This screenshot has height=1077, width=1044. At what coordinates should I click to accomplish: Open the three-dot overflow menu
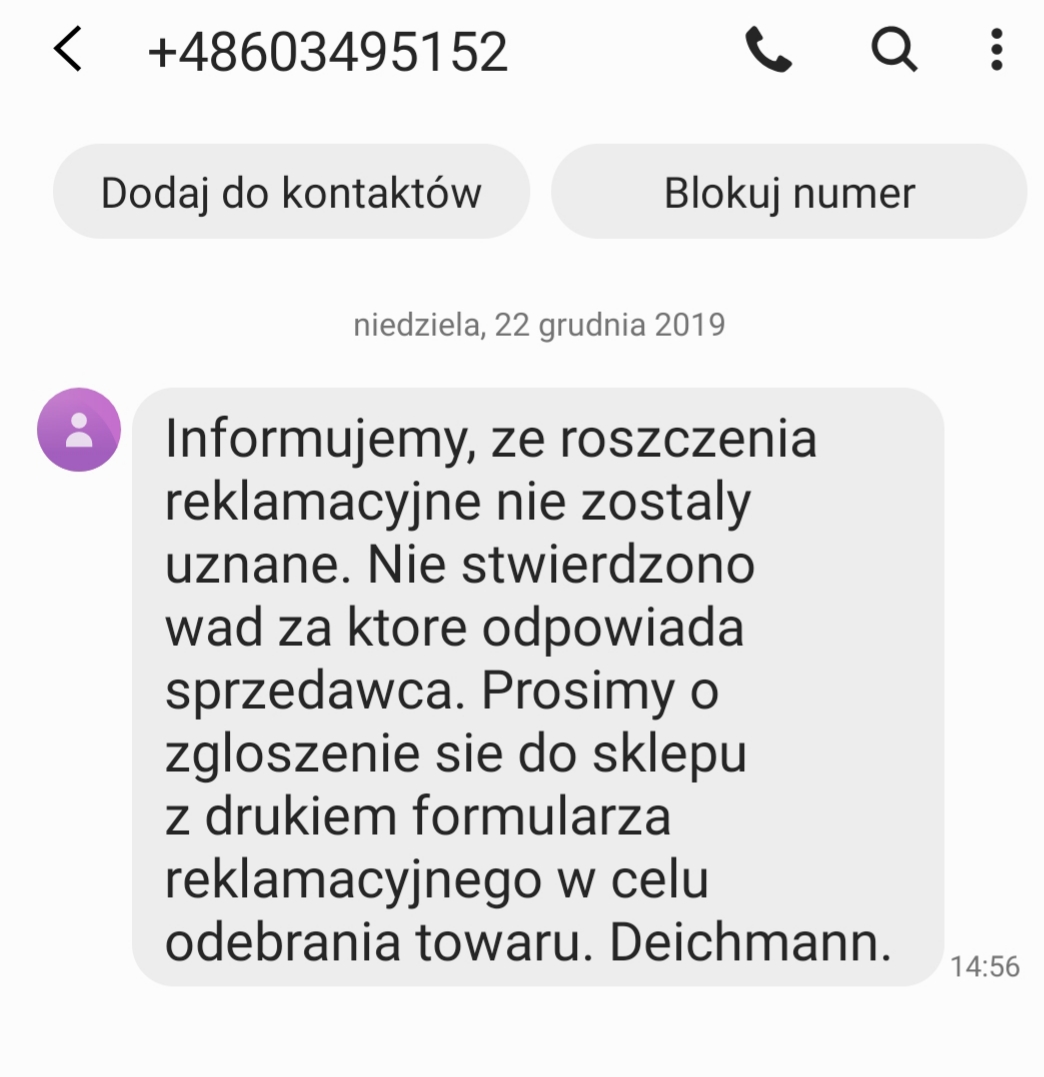(995, 50)
